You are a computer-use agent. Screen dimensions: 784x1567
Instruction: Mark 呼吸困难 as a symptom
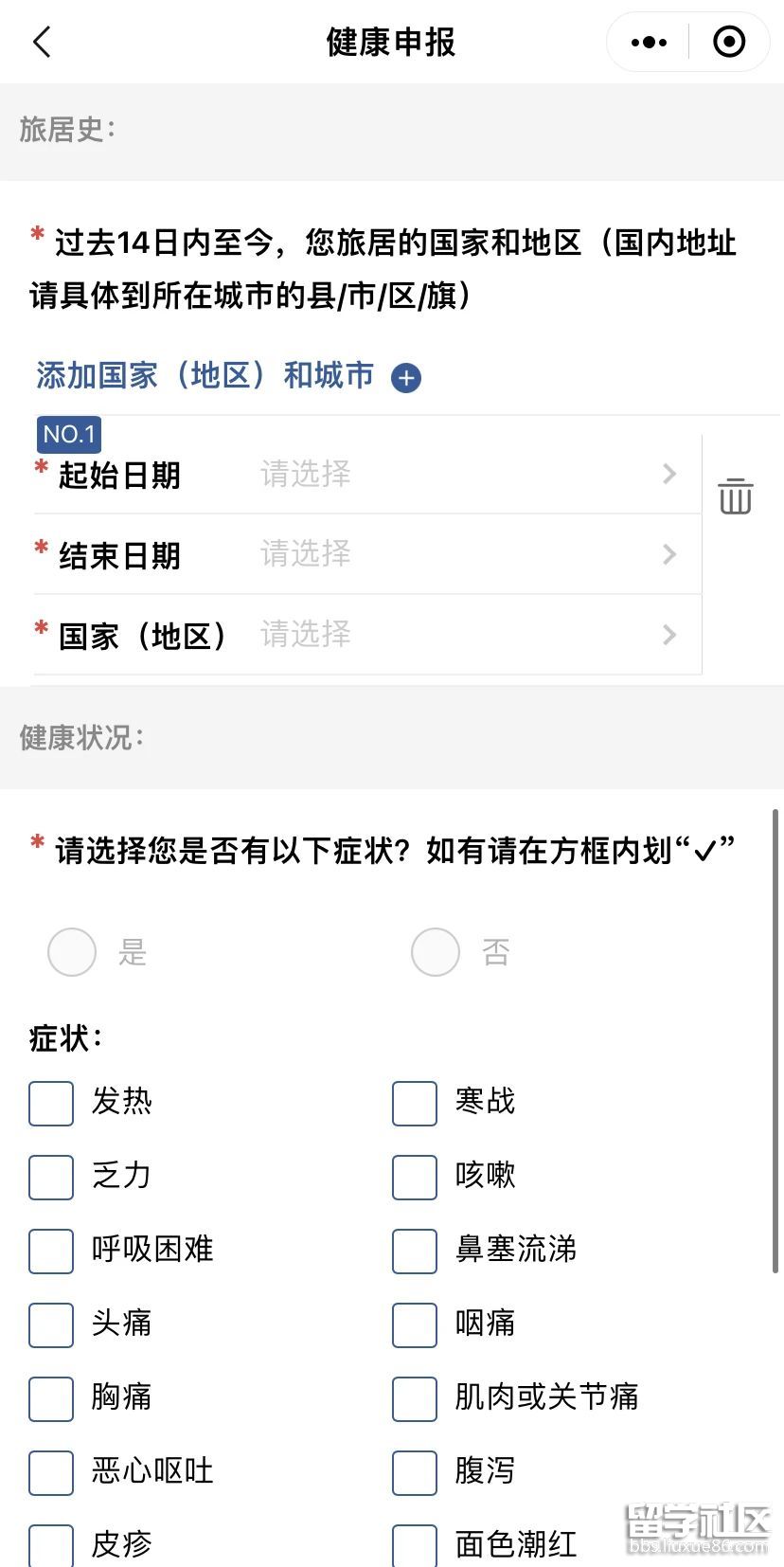[51, 1252]
